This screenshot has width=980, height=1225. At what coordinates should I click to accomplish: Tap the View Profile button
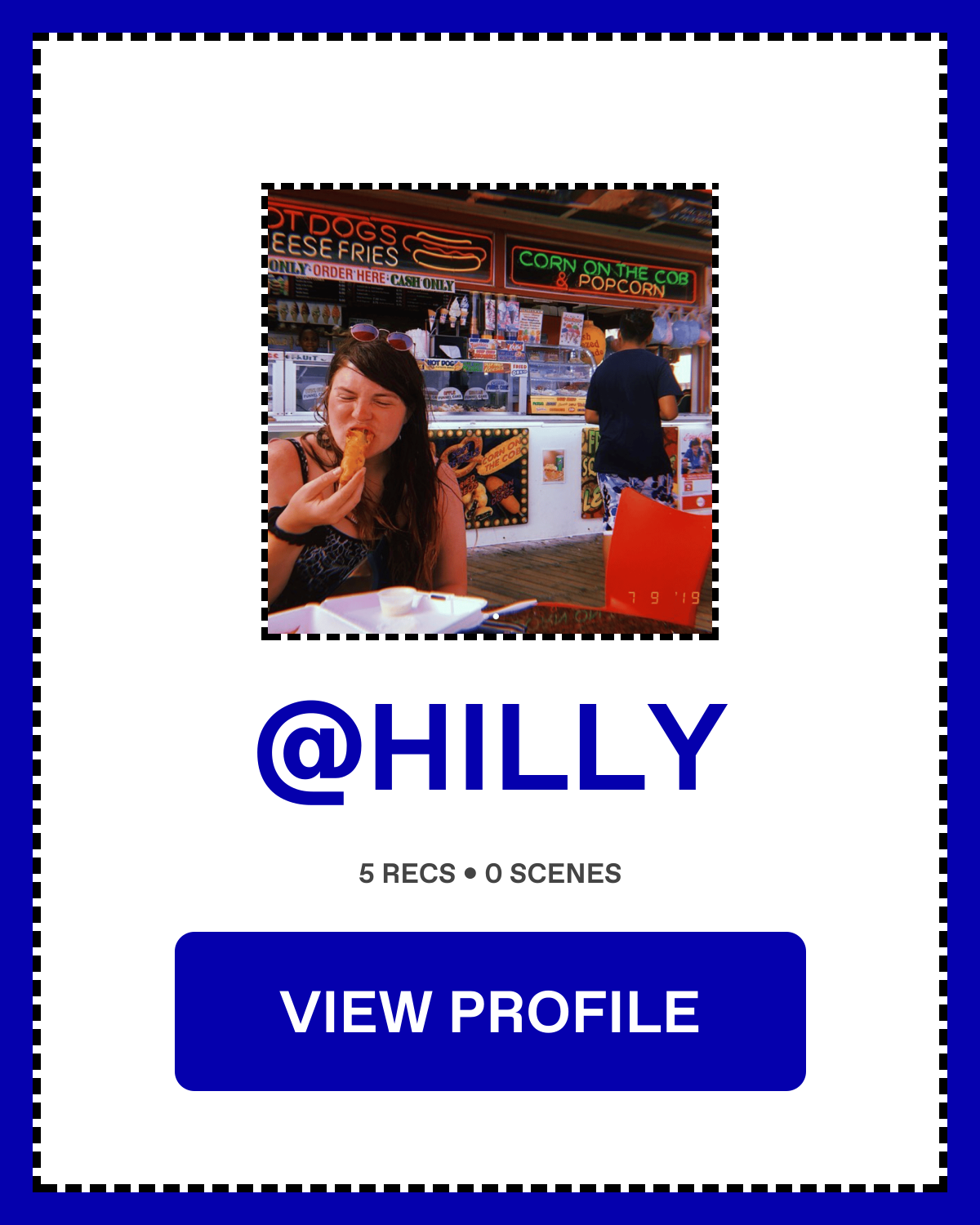coord(490,1011)
